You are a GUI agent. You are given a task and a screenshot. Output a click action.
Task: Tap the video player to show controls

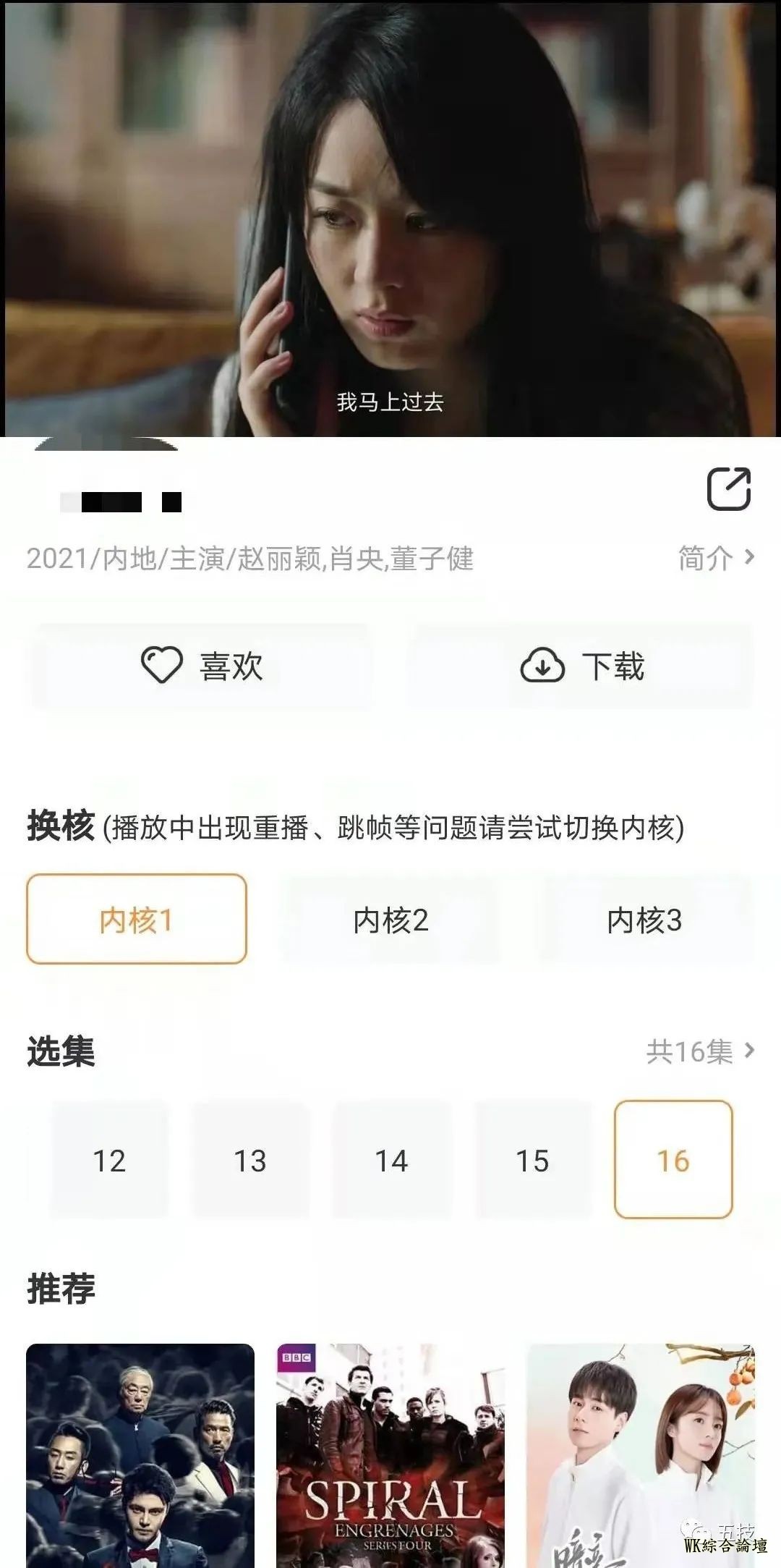coord(390,217)
